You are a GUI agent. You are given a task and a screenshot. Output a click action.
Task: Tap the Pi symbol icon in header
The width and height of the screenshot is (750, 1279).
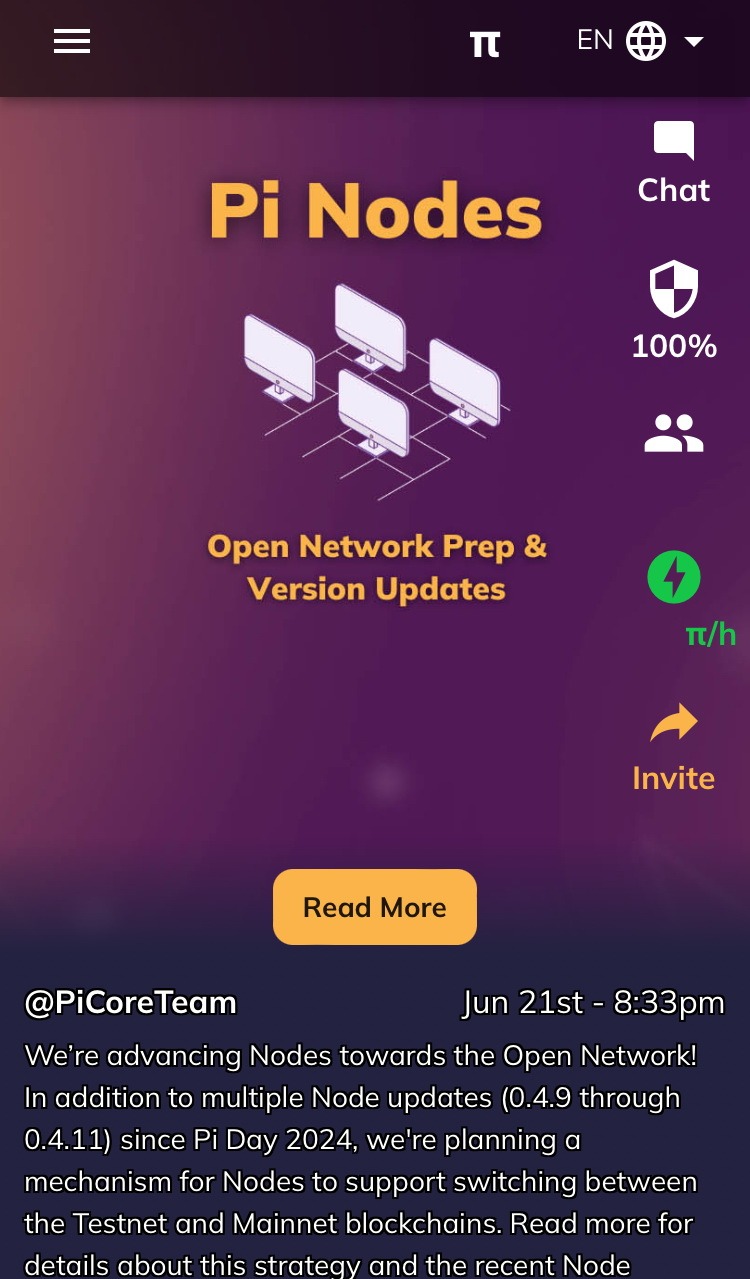485,43
